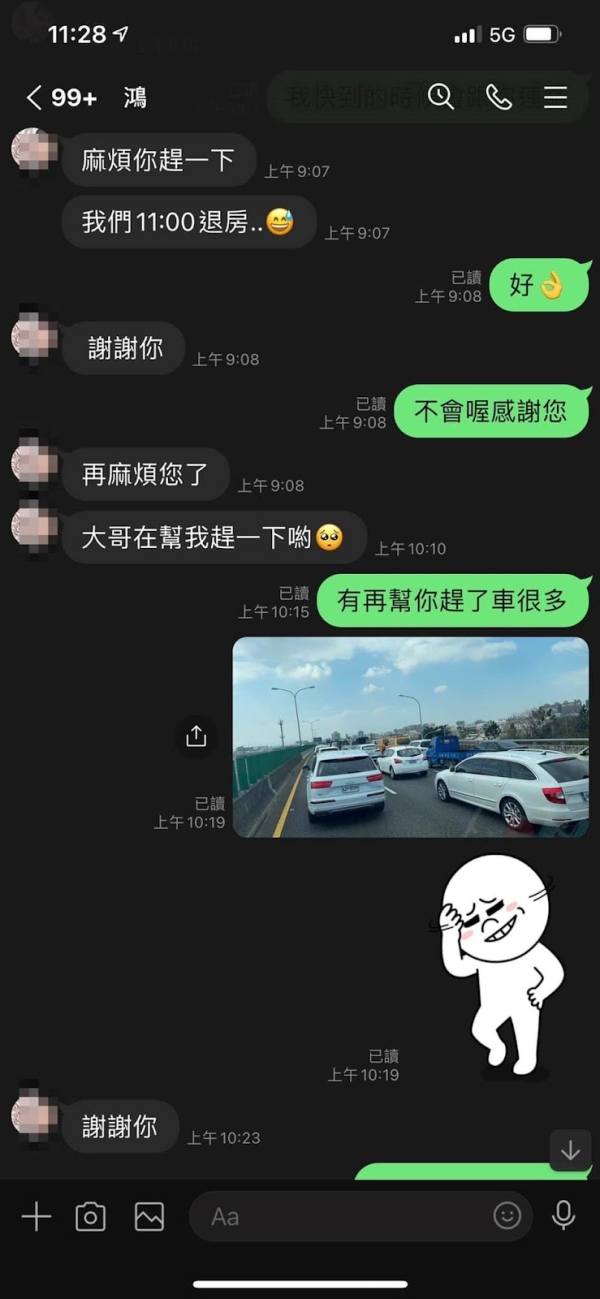Screen dimensions: 600x1299
Task: Open the emoji and sticker picker
Action: pyautogui.click(x=507, y=1215)
